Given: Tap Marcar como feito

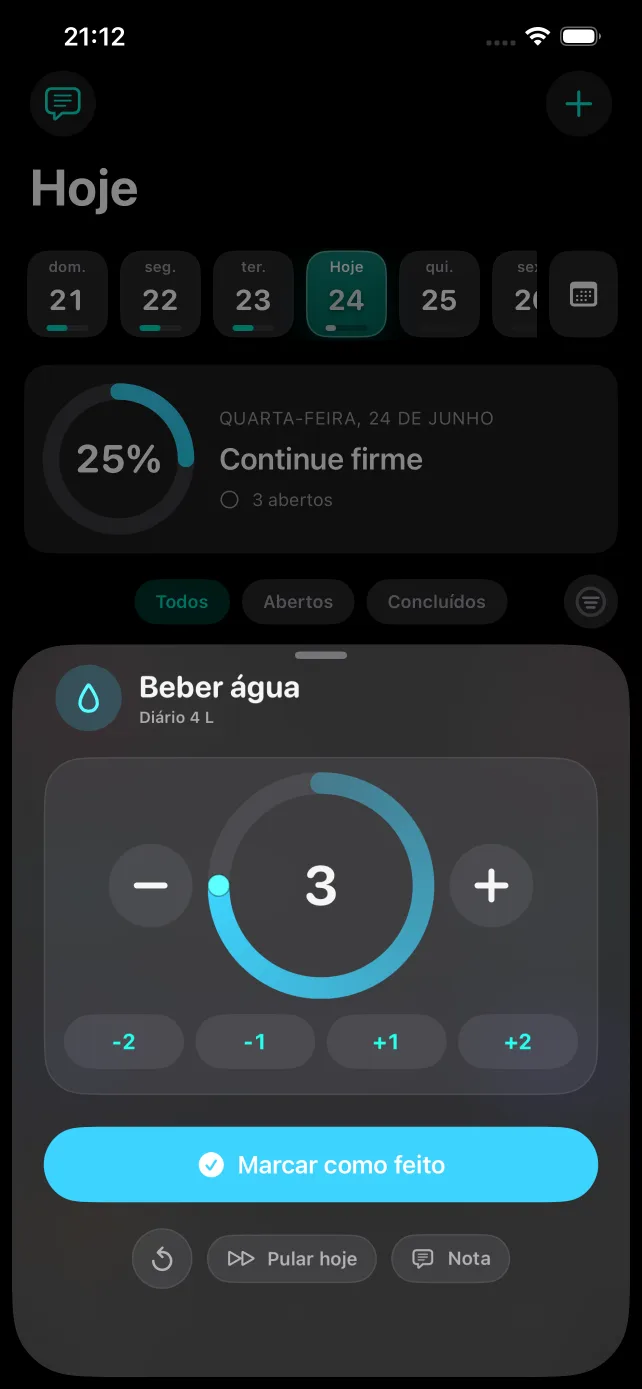Looking at the screenshot, I should (x=321, y=1165).
